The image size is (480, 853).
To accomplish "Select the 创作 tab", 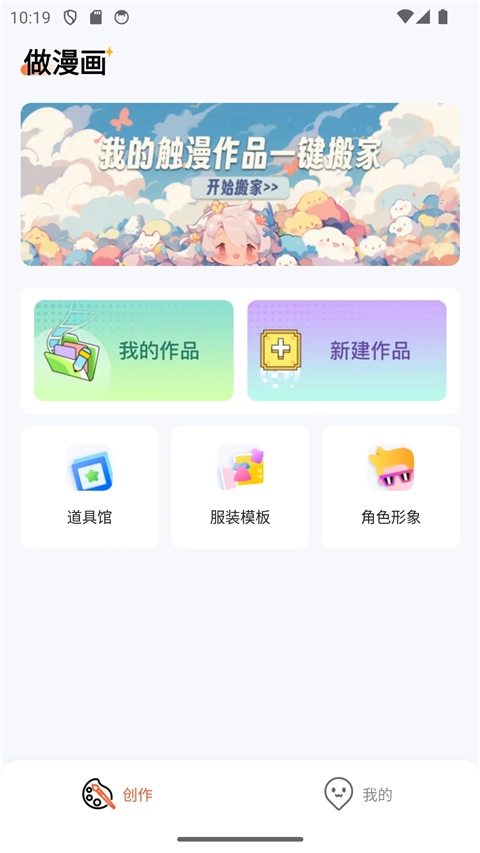I will 118,794.
